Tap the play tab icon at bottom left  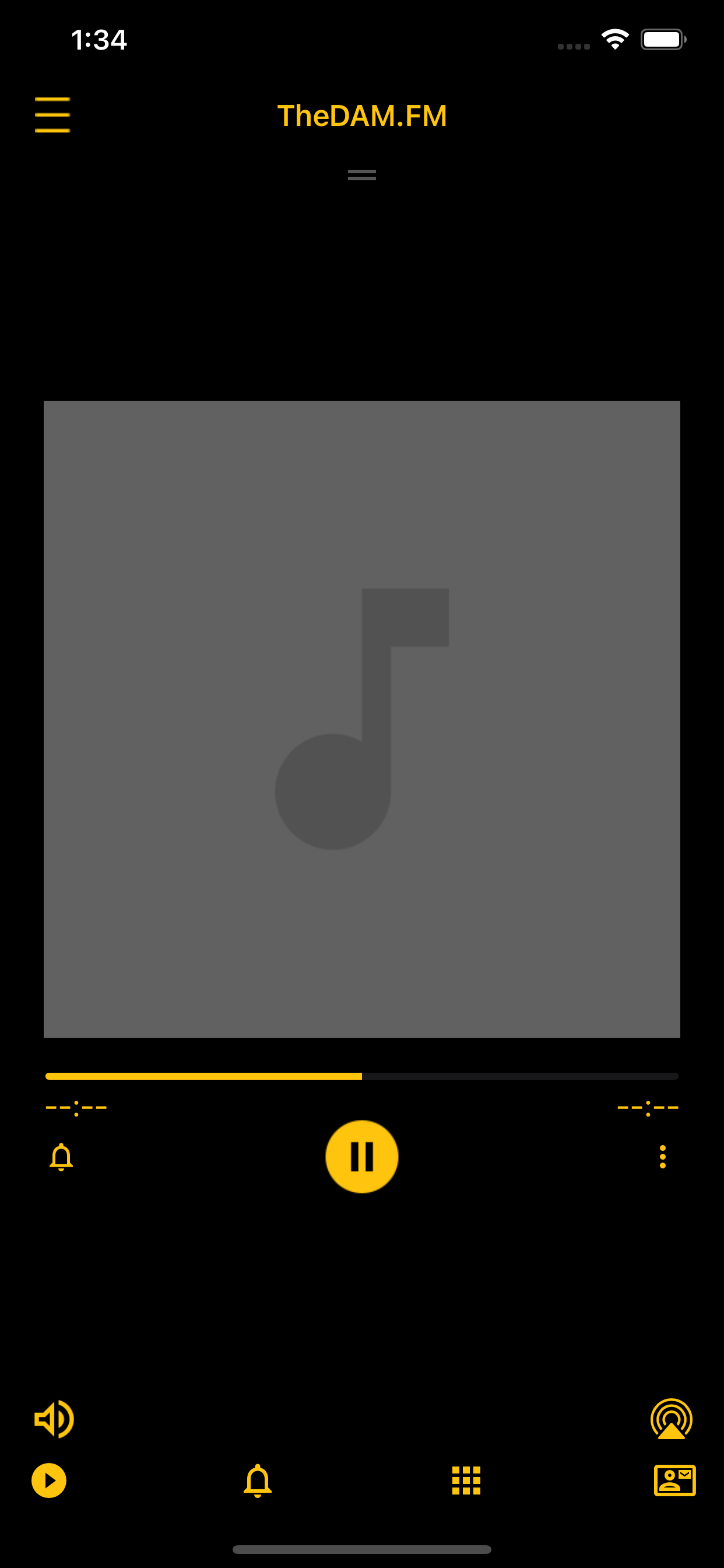[47, 1480]
